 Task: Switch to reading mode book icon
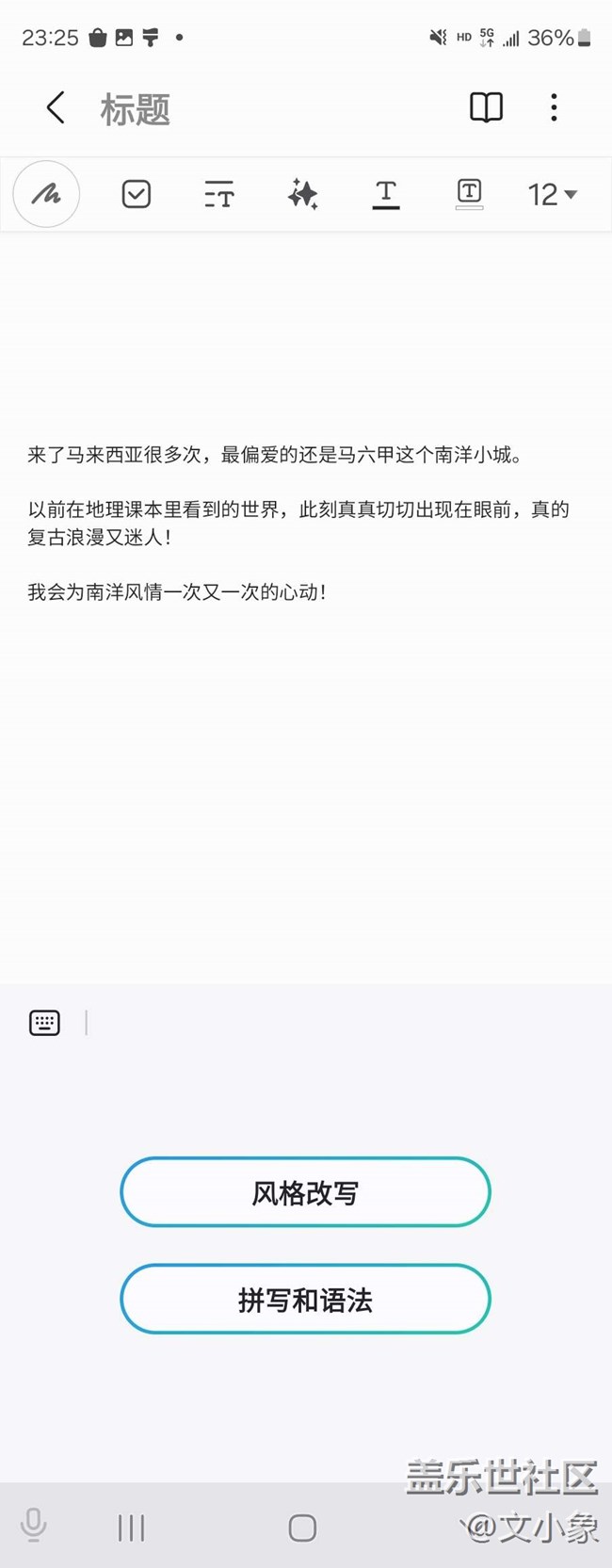pyautogui.click(x=486, y=108)
